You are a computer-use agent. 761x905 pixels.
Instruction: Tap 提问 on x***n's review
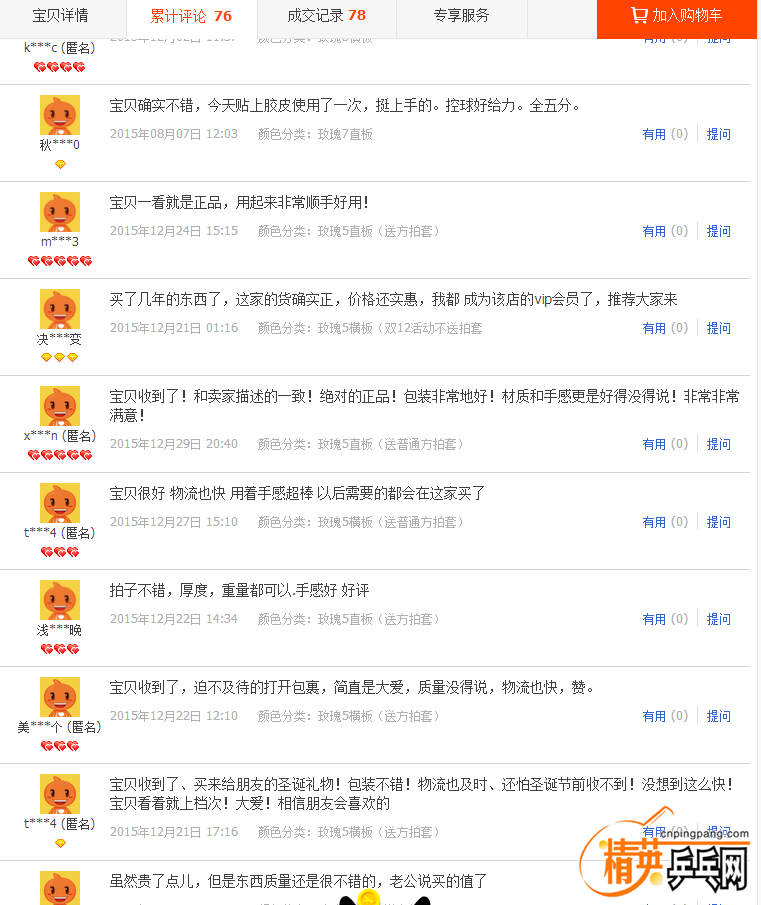click(718, 444)
